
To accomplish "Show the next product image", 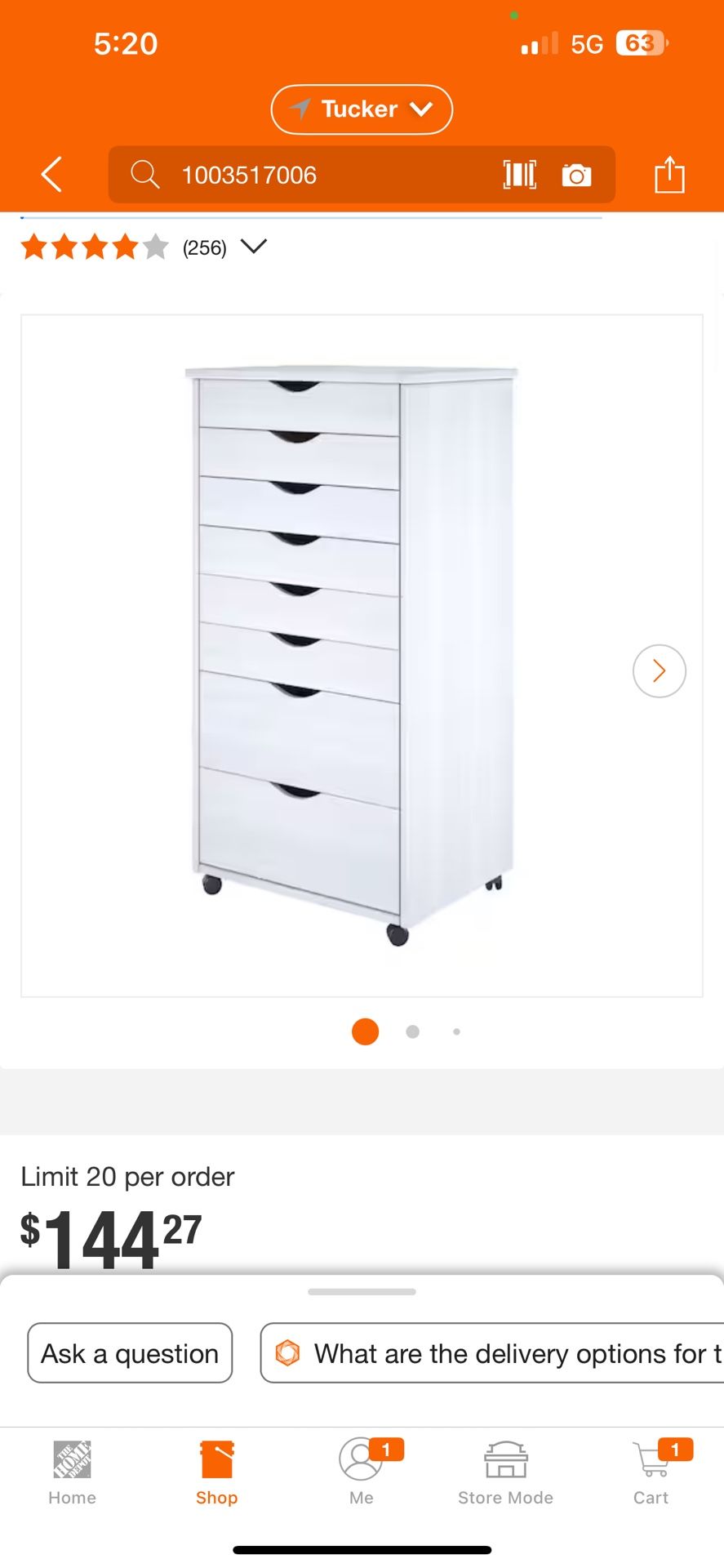I will pos(659,671).
